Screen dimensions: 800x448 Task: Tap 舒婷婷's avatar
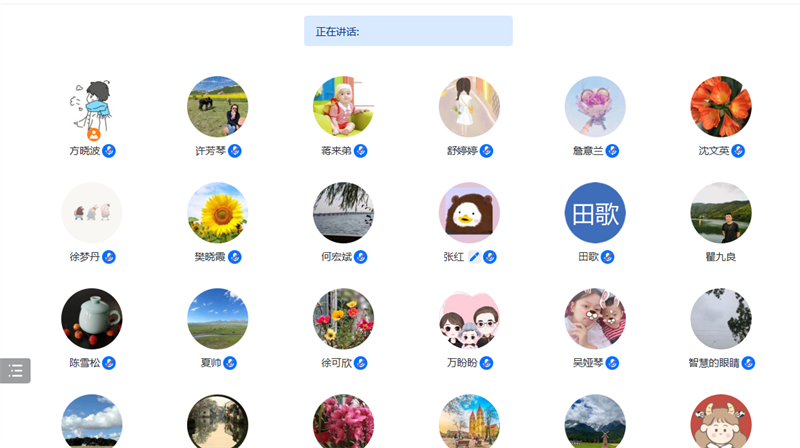click(469, 107)
